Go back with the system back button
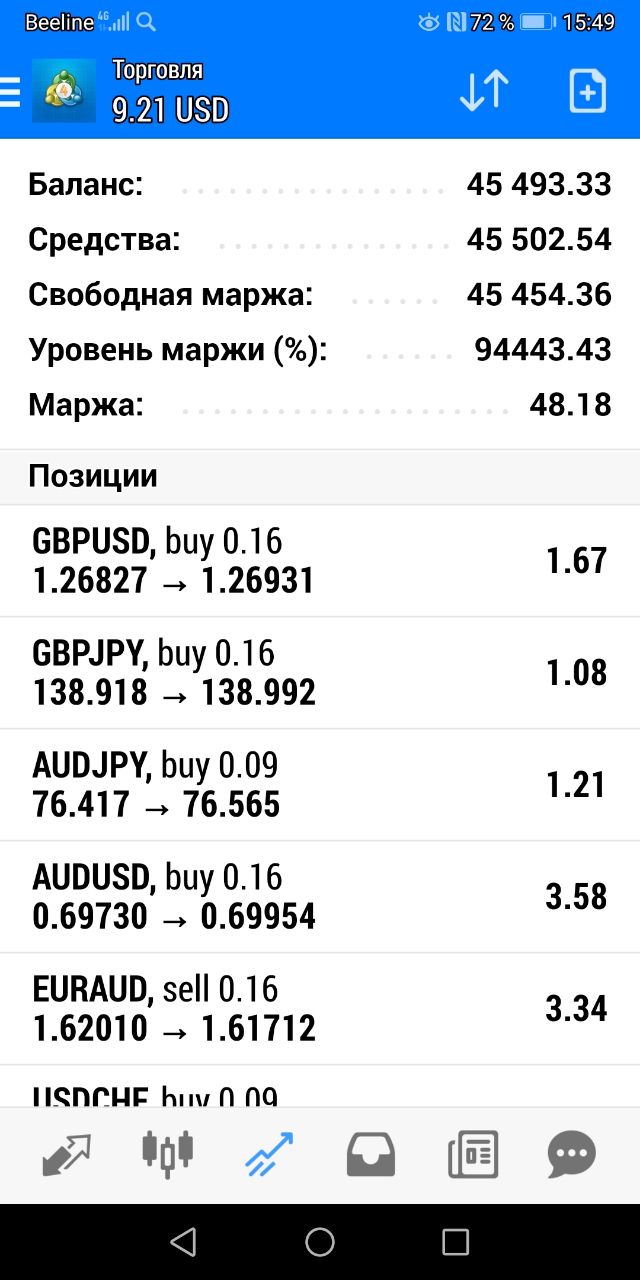Viewport: 640px width, 1280px height. click(x=183, y=1242)
